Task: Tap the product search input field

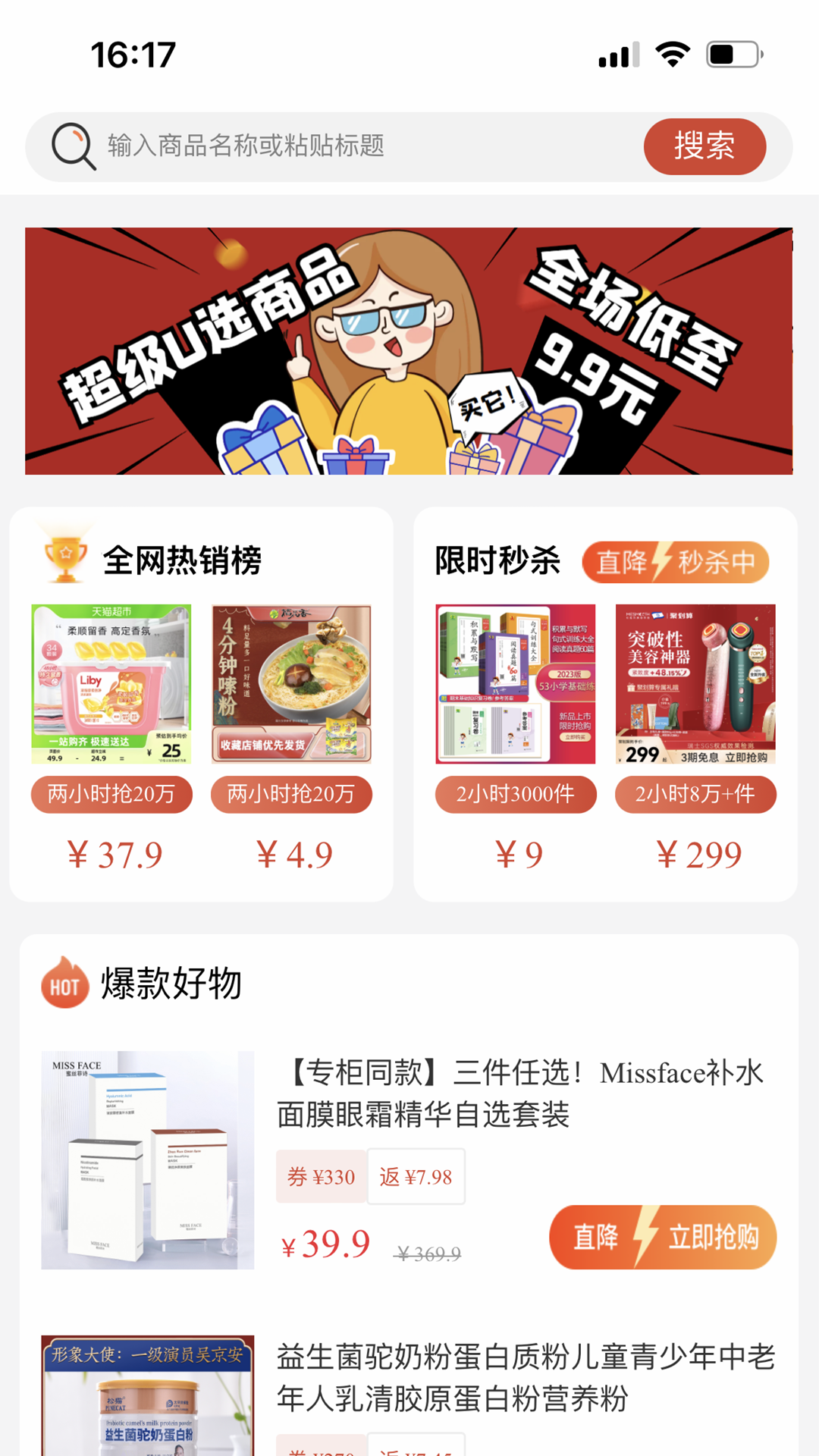Action: click(x=303, y=146)
